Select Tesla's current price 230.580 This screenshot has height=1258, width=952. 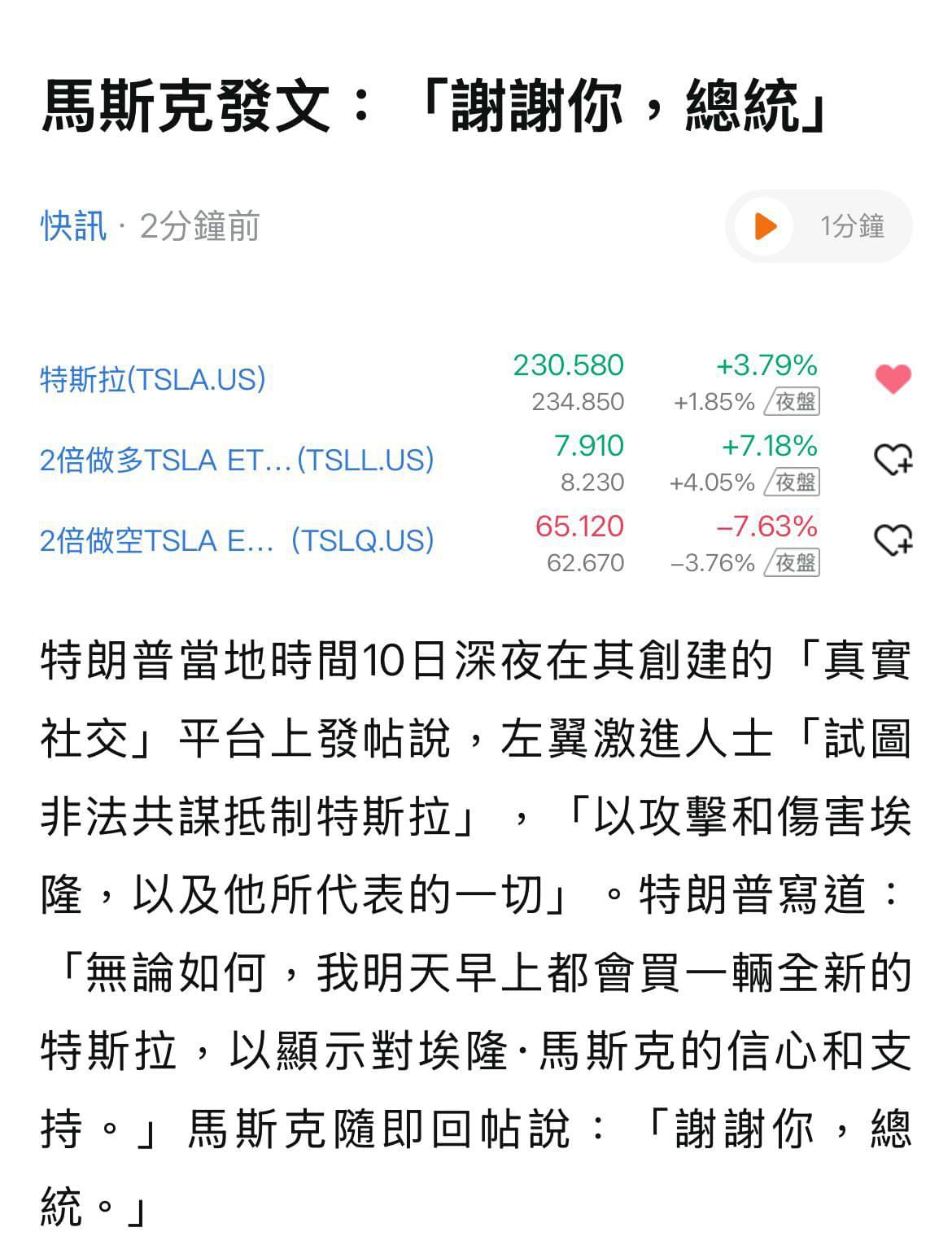[x=567, y=366]
